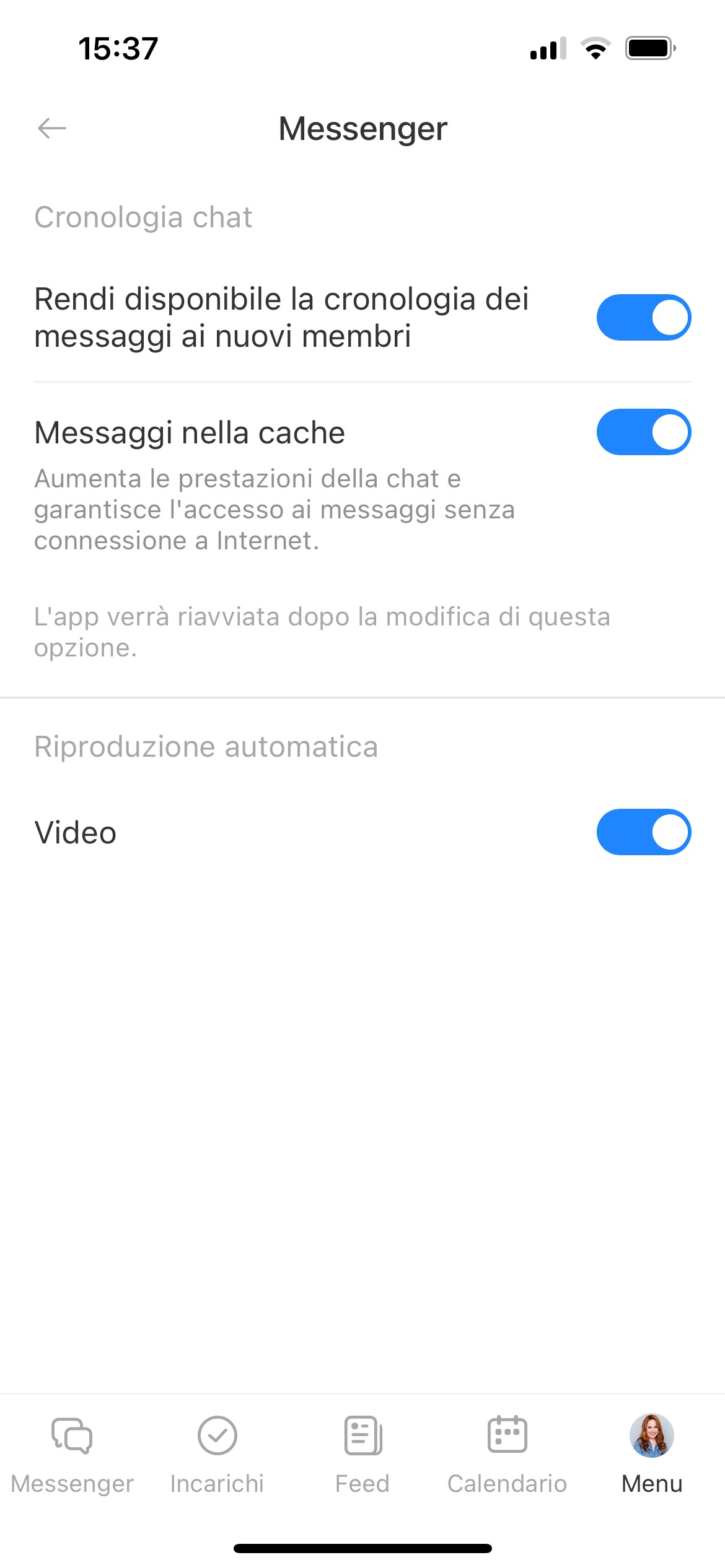Select the Calendario tab
Screen dimensions: 725x1568
[507, 1452]
